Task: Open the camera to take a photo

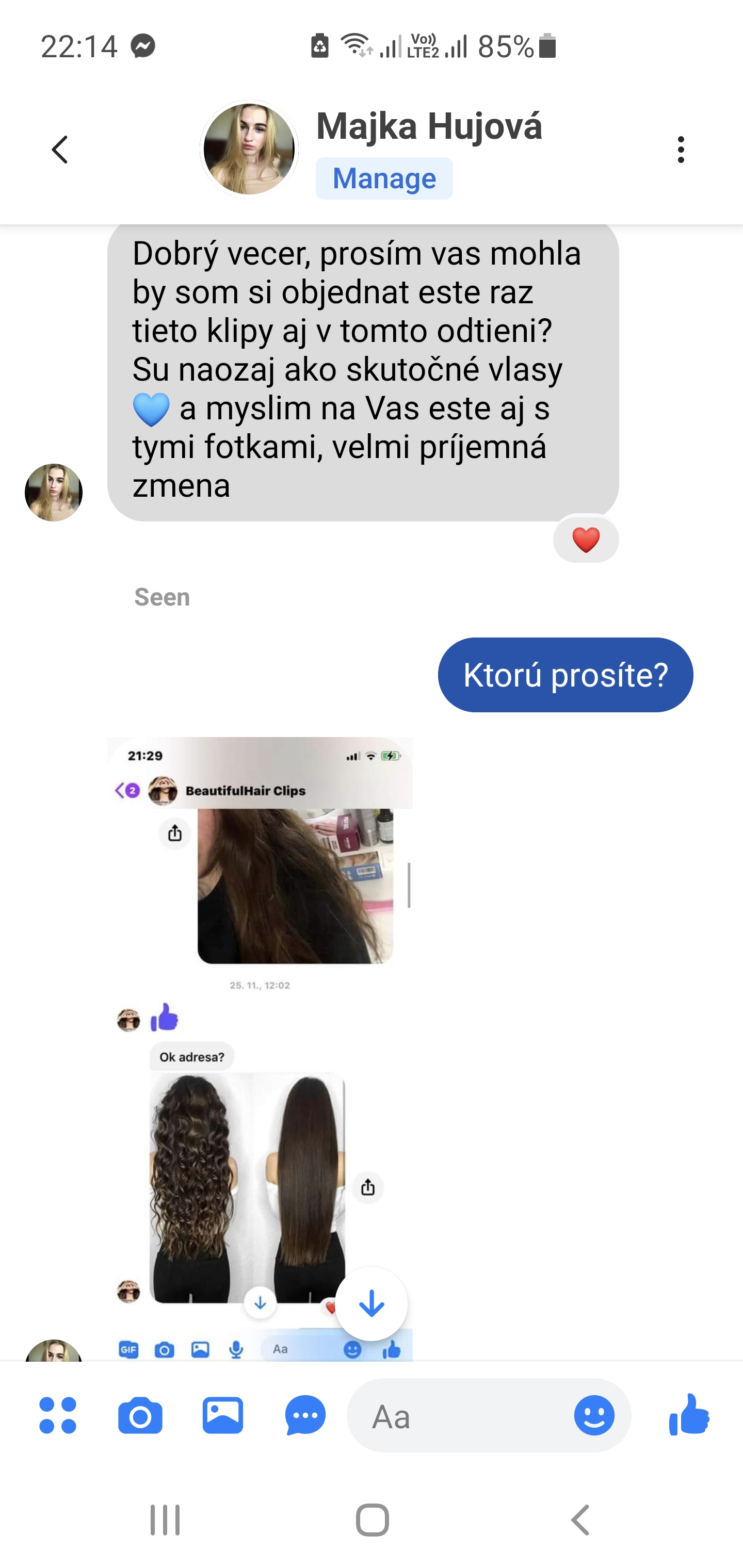Action: pyautogui.click(x=140, y=1416)
